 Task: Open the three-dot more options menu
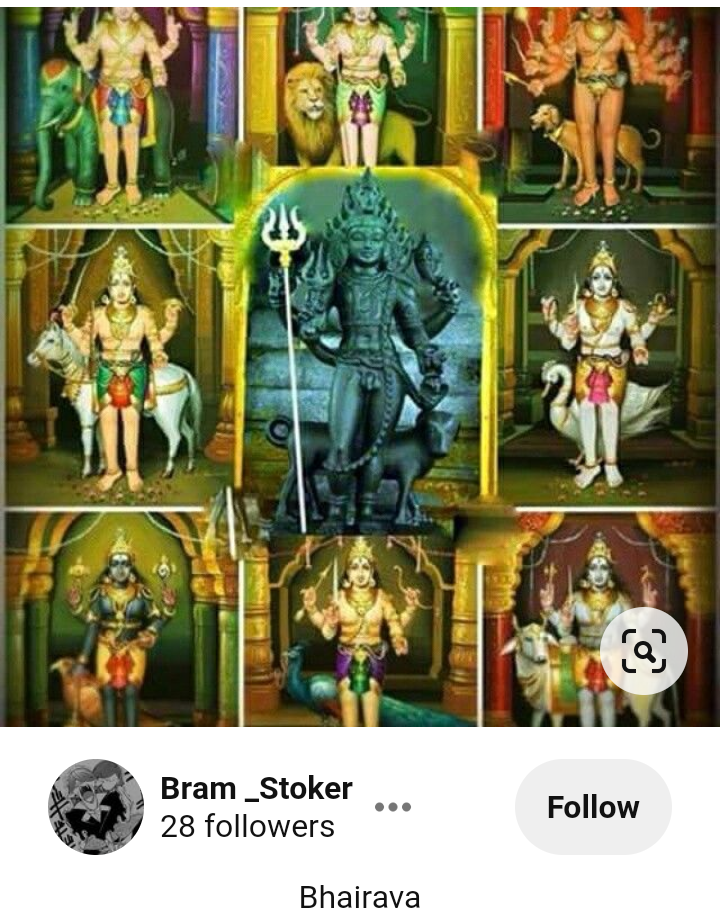(393, 807)
